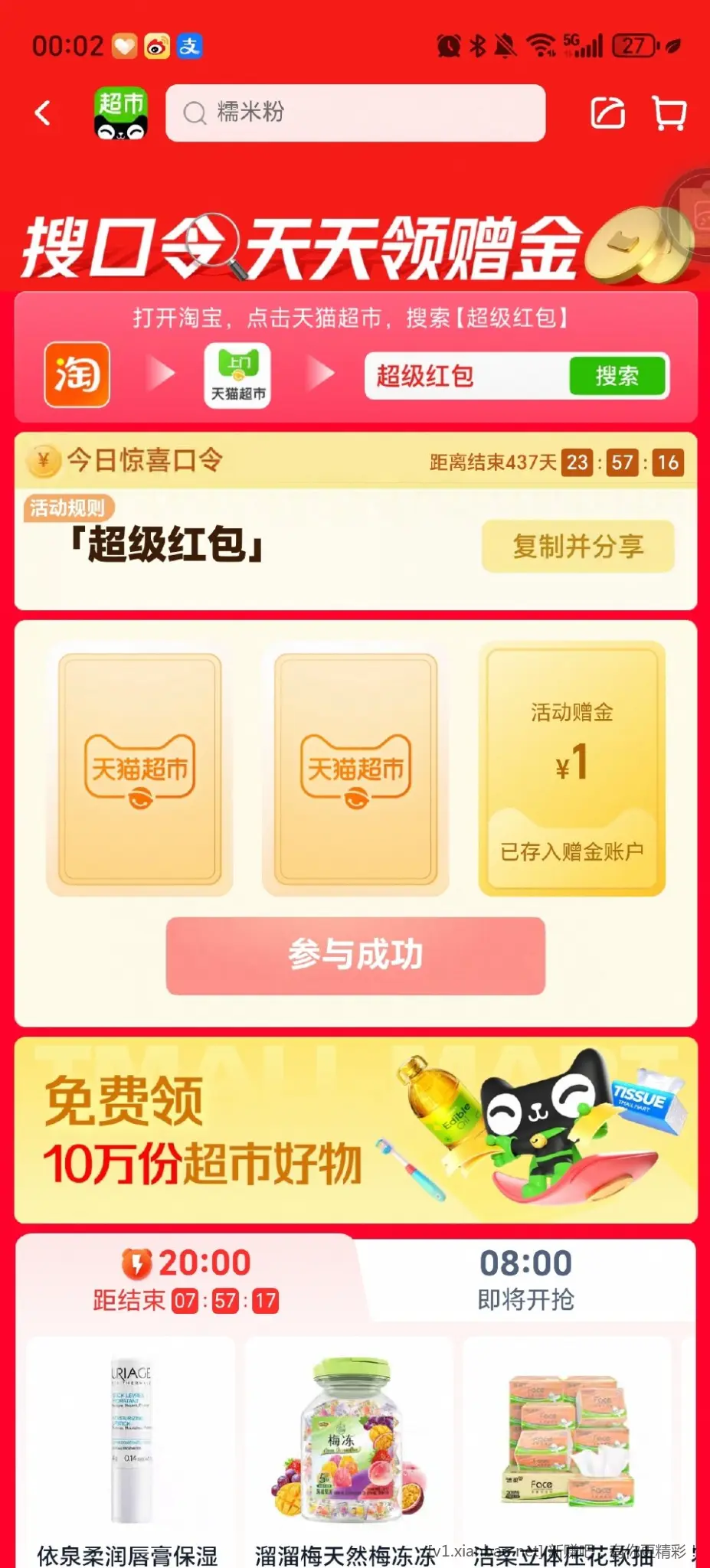This screenshot has height=1568, width=710.
Task: Share this page via the share icon
Action: (607, 113)
